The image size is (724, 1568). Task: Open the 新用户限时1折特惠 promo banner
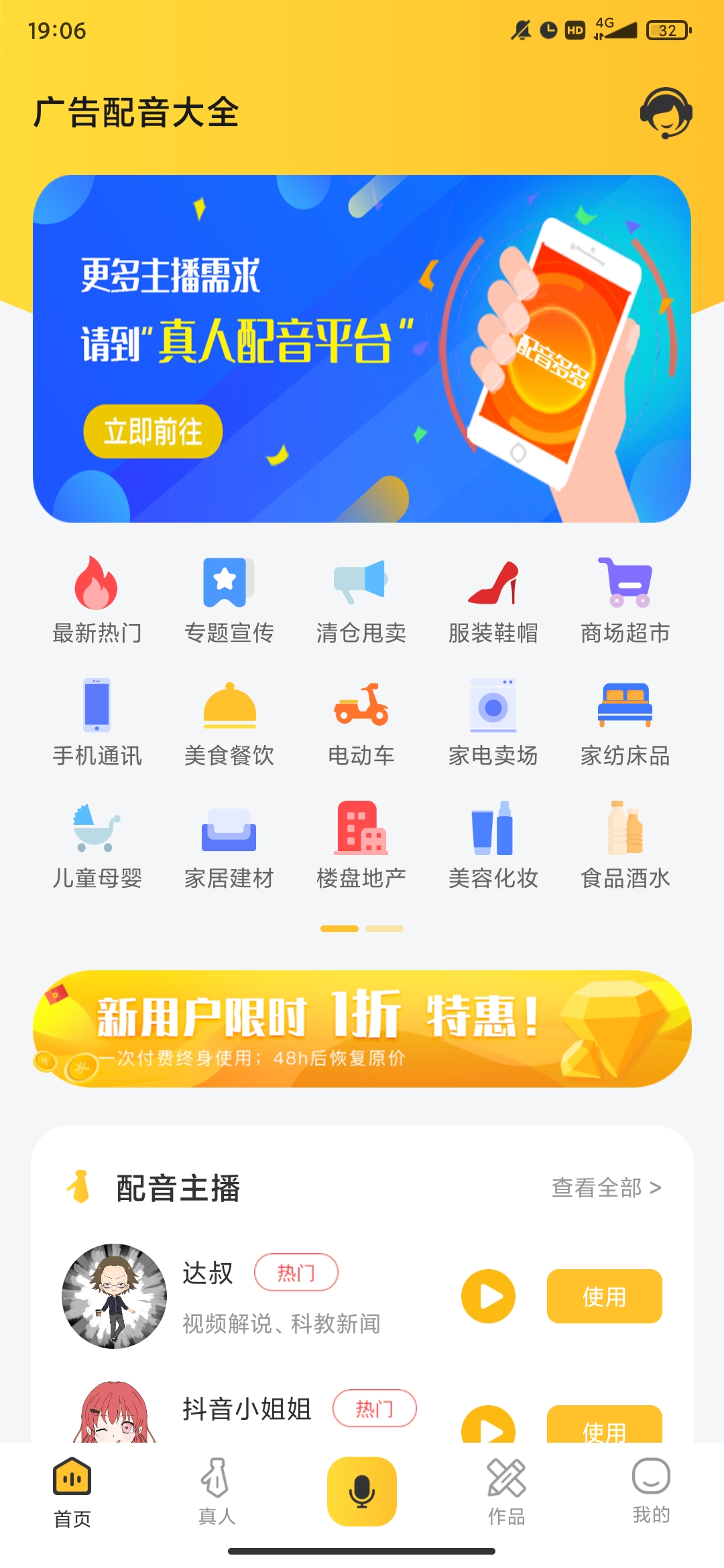[362, 1029]
